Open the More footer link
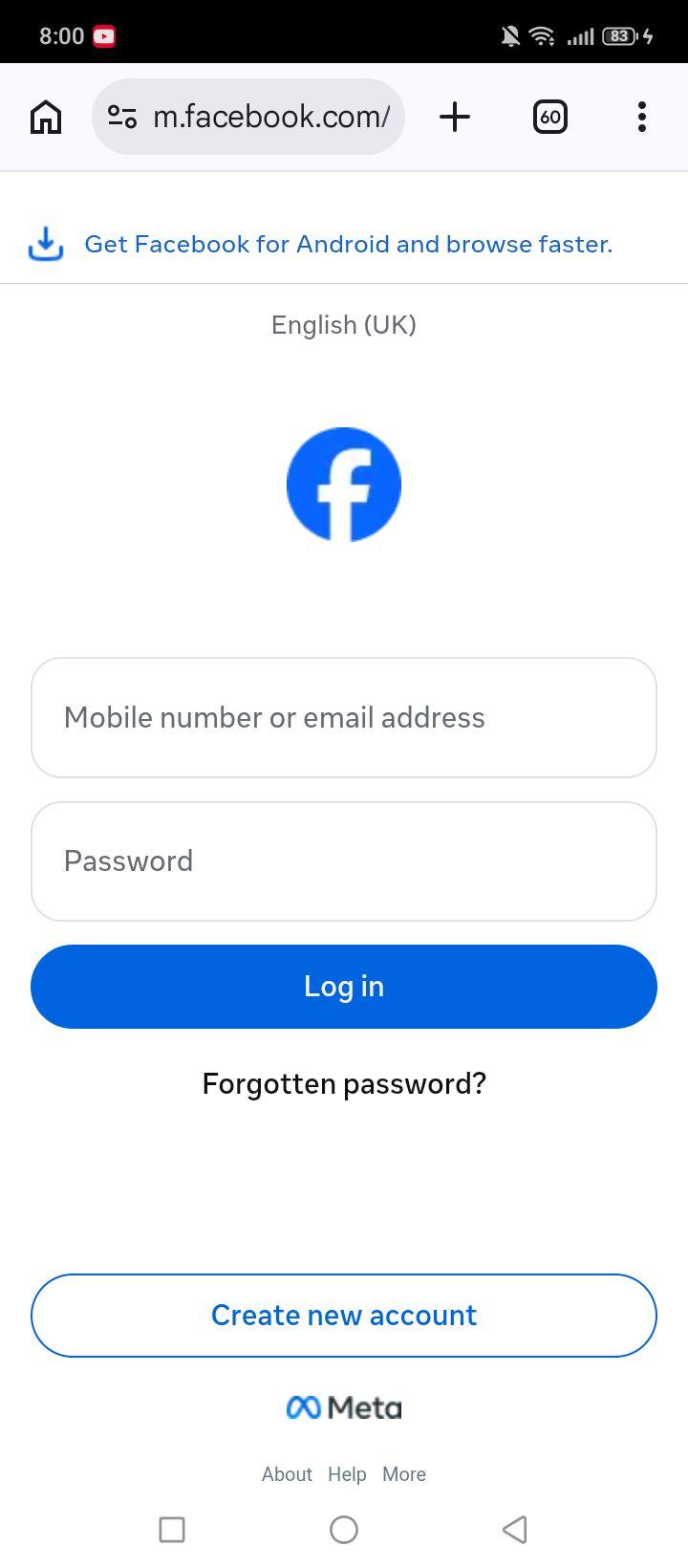This screenshot has width=688, height=1568. (x=404, y=1474)
